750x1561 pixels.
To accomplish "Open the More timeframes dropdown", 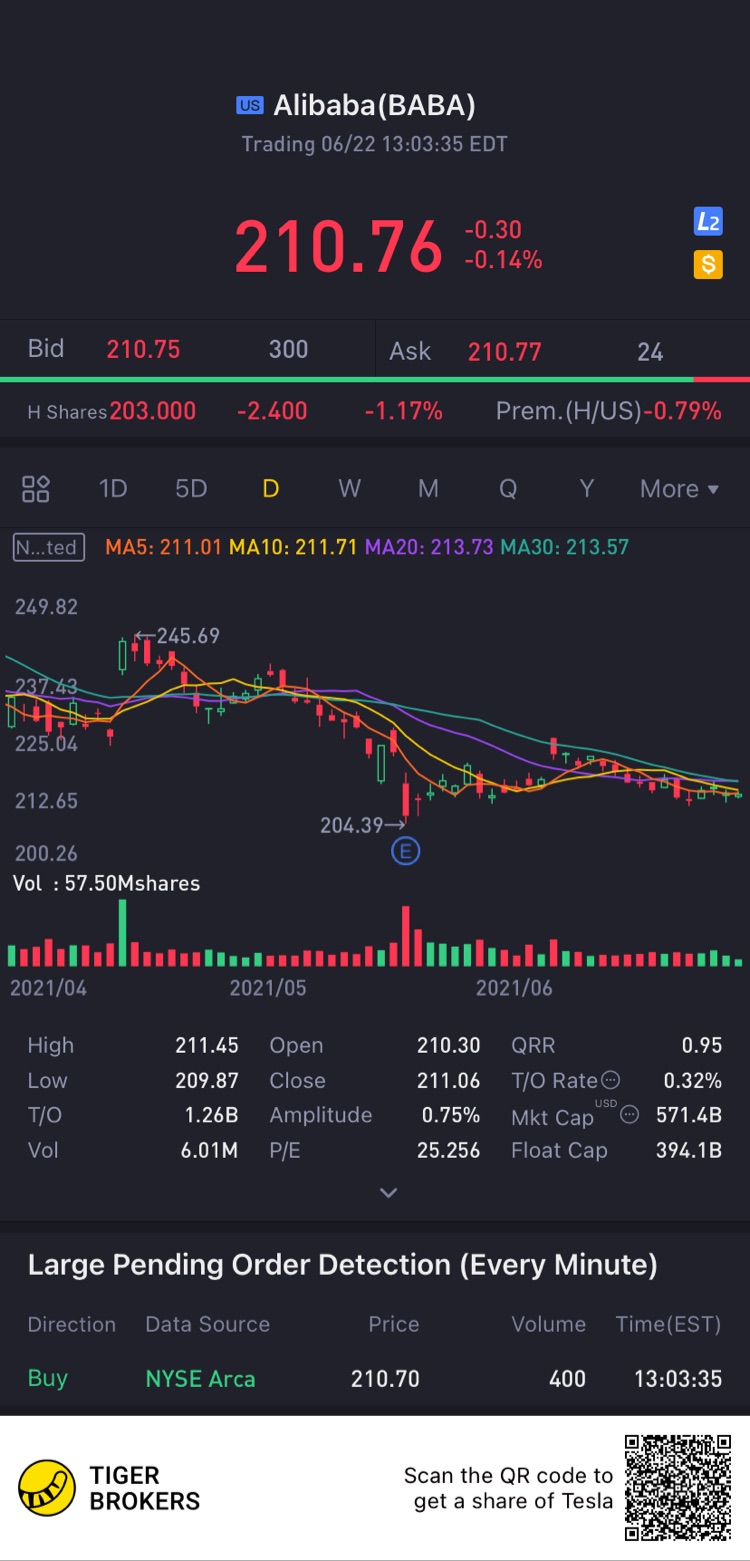I will pos(680,489).
